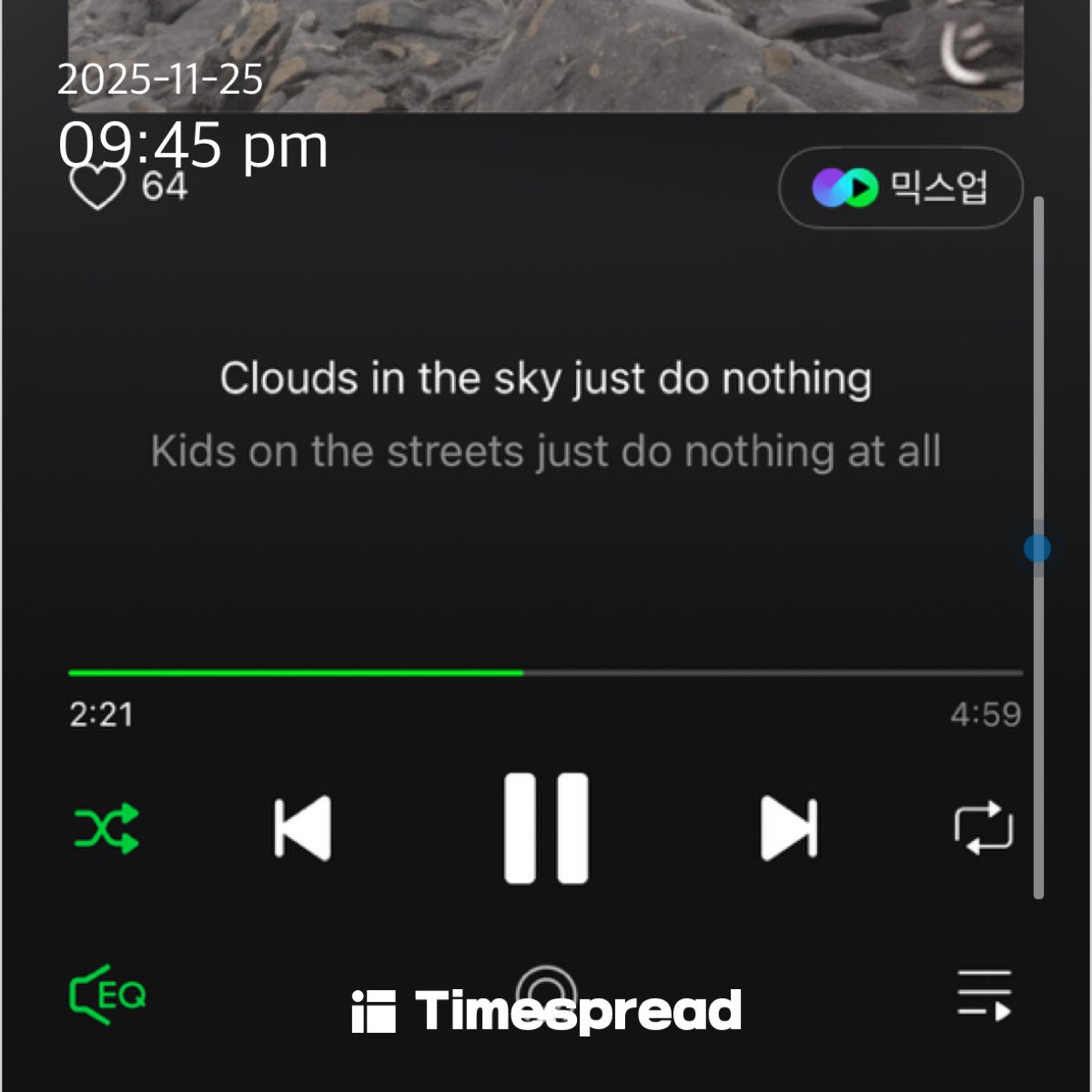Tap the 믹스업 mix-up button

pyautogui.click(x=900, y=188)
